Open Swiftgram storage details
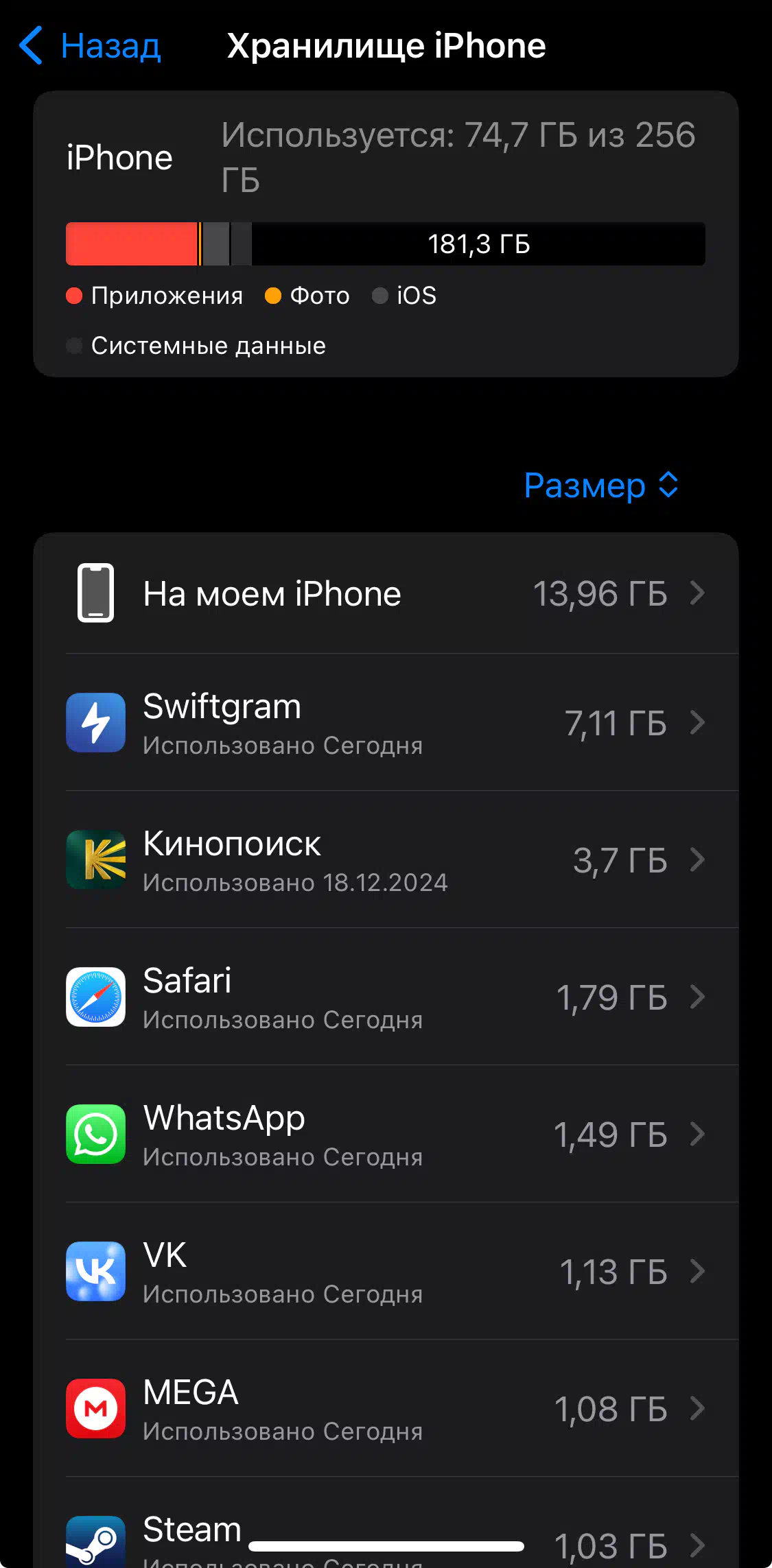Screen dimensions: 772x1568 (386, 722)
